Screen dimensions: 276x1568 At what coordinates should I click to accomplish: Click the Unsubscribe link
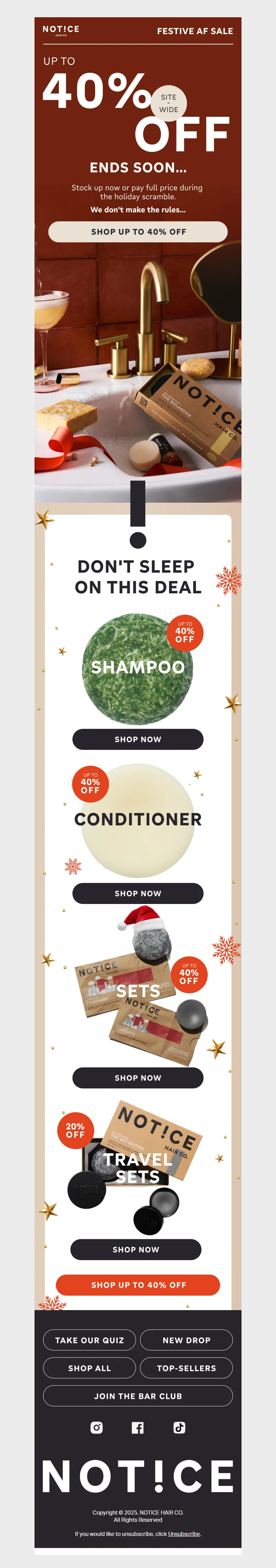click(x=184, y=1533)
